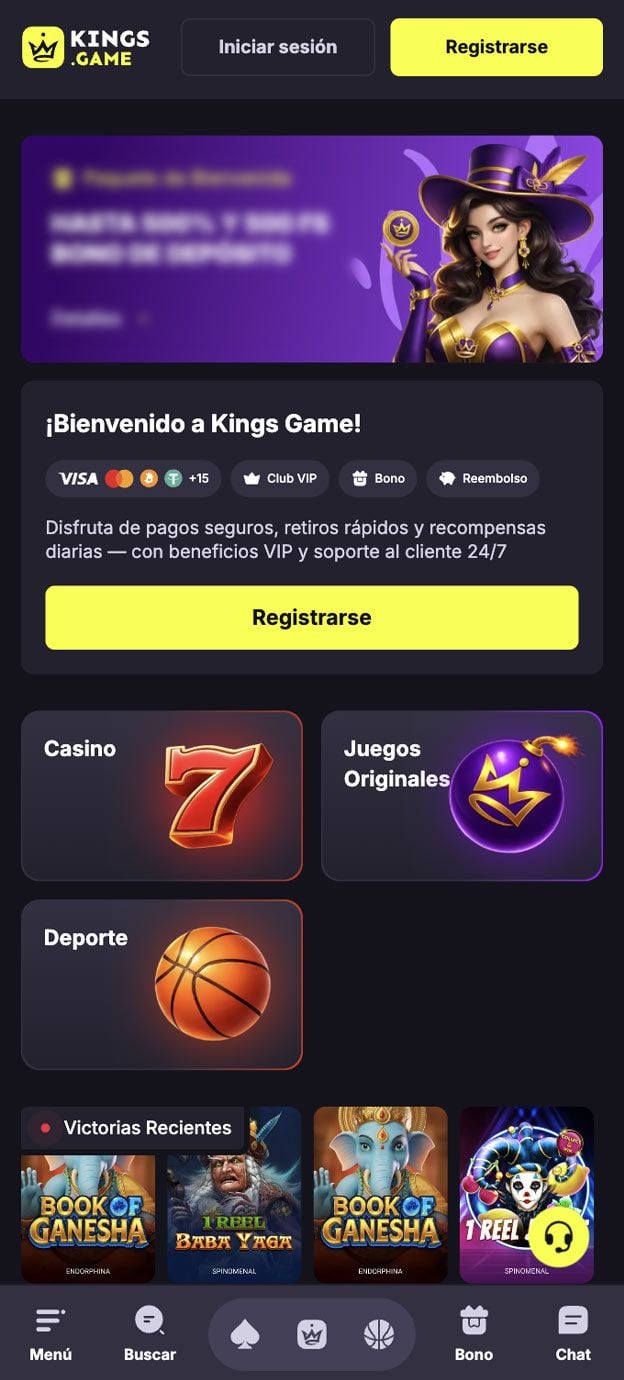Image resolution: width=624 pixels, height=1380 pixels.
Task: Open the Casino category card
Action: pyautogui.click(x=161, y=795)
